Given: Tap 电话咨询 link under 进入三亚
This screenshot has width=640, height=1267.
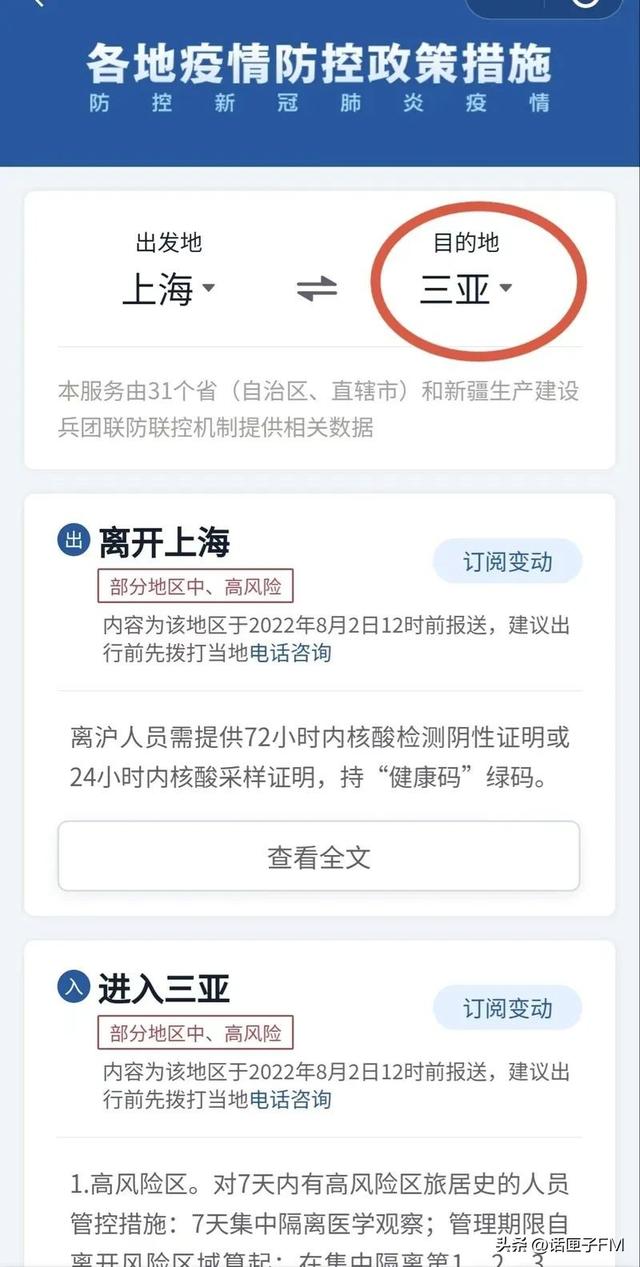Looking at the screenshot, I should pos(290,1100).
